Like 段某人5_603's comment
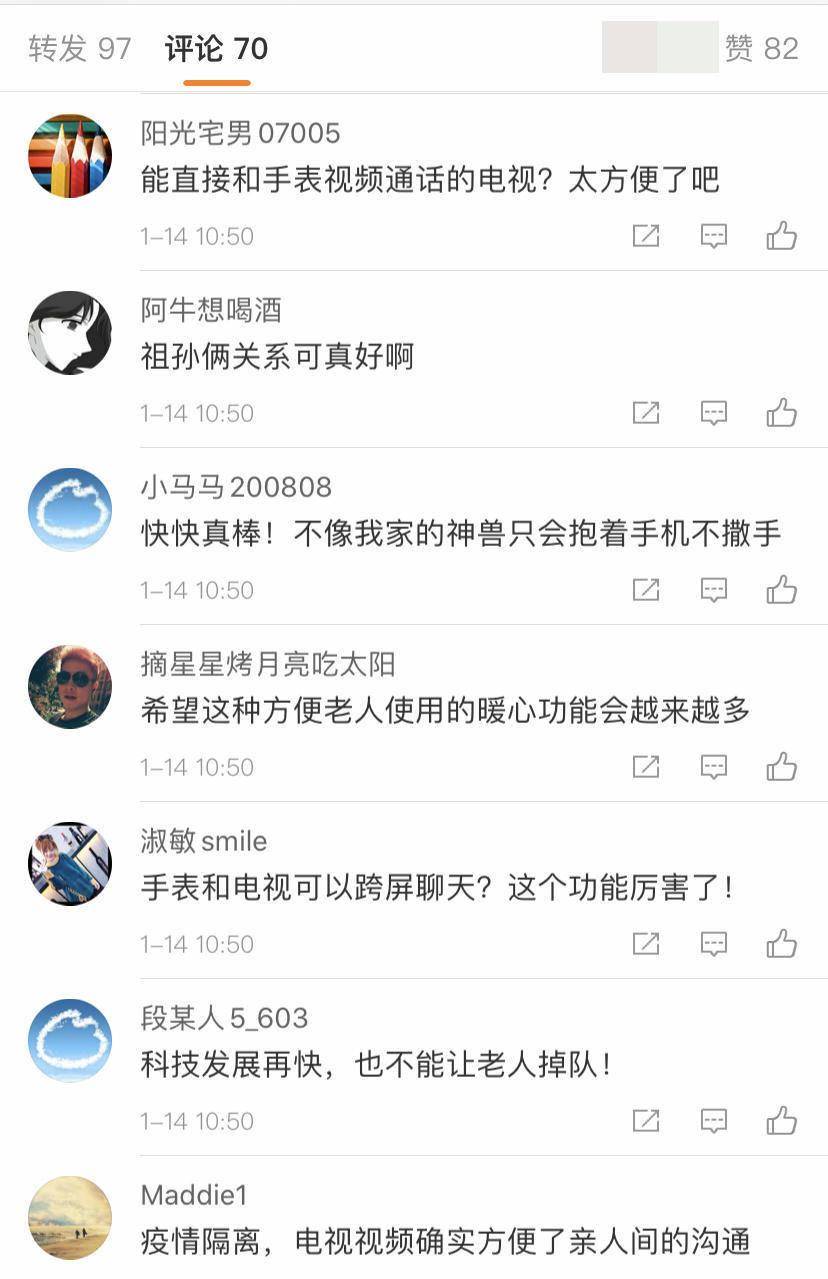Image resolution: width=828 pixels, height=1279 pixels. 782,1121
